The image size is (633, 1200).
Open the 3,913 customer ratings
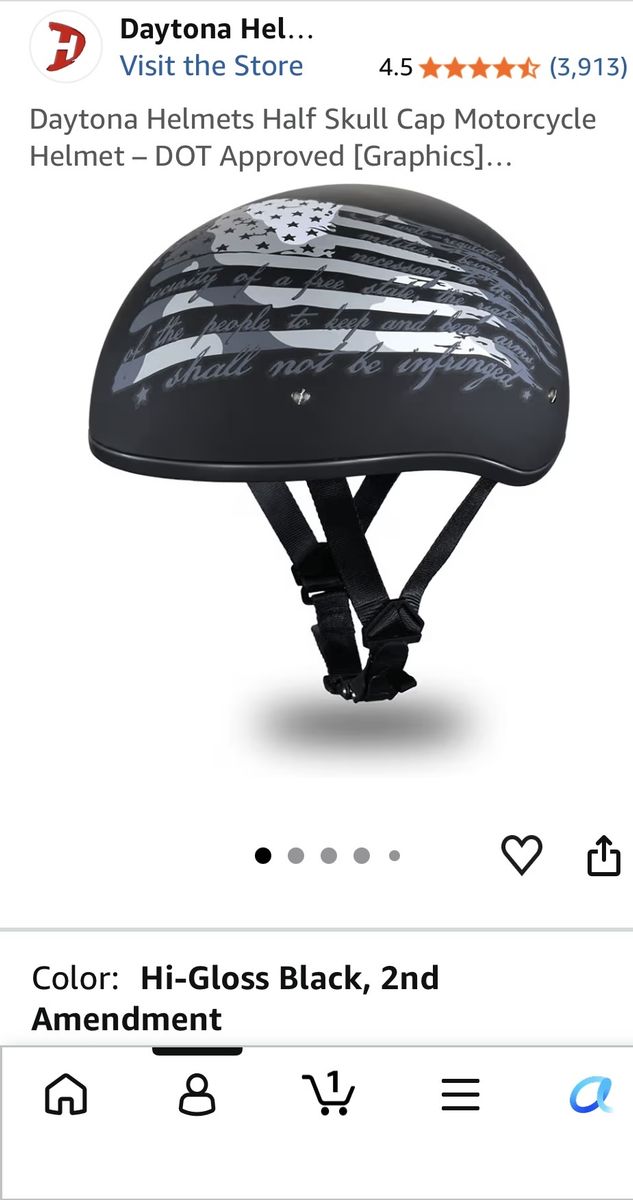pos(588,67)
